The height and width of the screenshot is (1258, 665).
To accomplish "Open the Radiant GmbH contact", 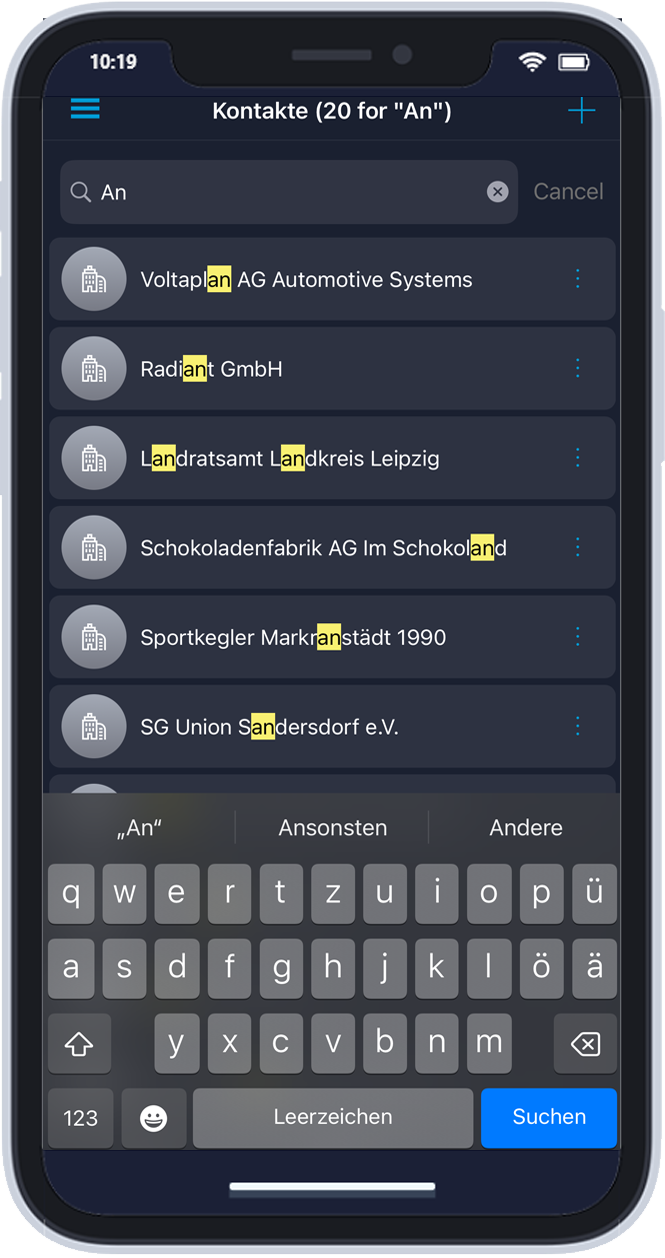I will 332,369.
